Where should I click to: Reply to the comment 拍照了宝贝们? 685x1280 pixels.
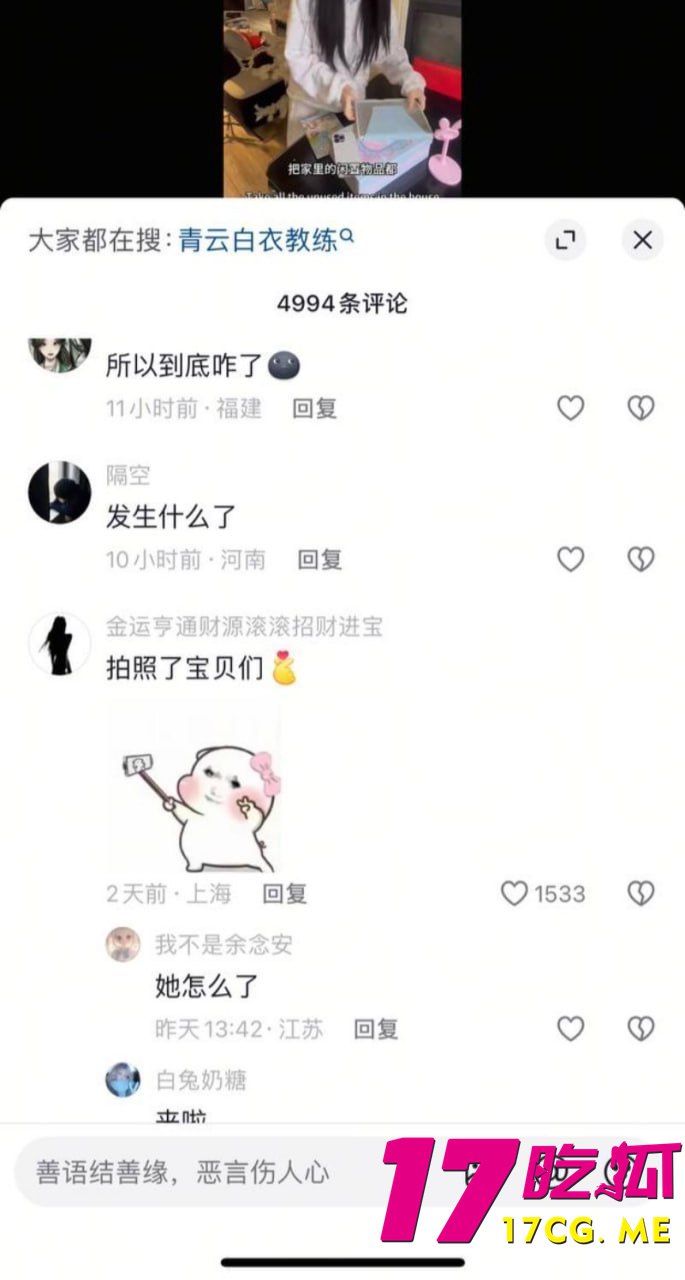[x=285, y=893]
